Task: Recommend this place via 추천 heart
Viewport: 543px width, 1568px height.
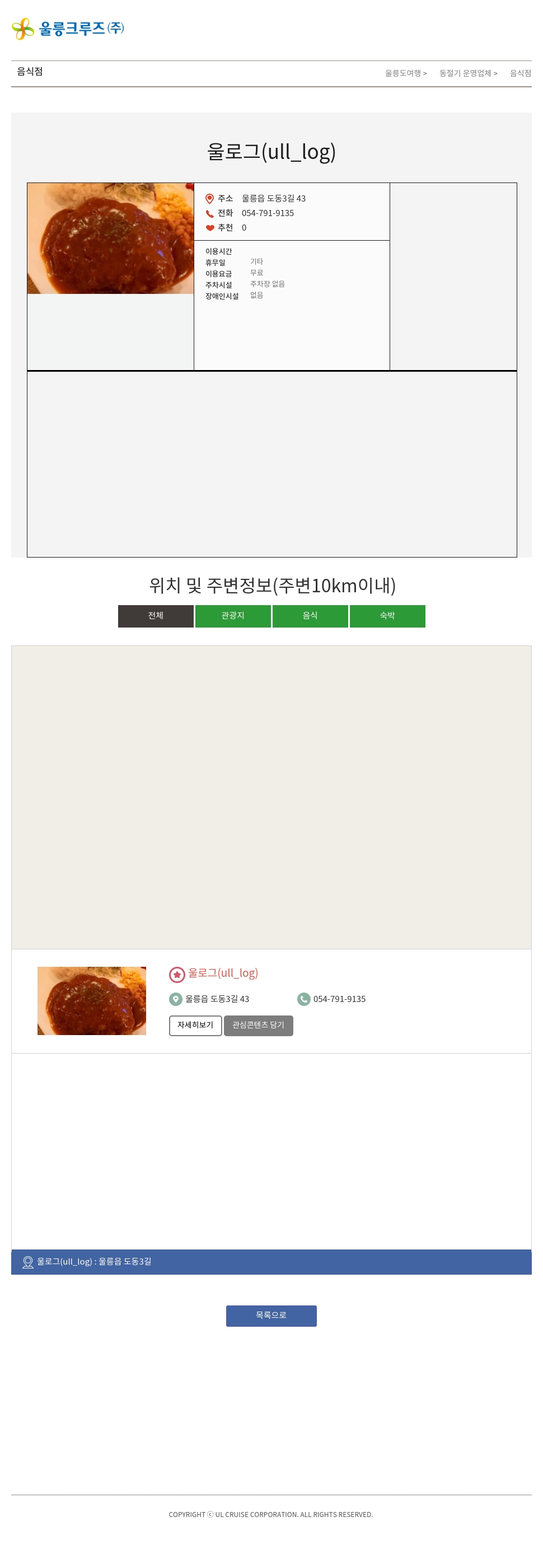Action: [210, 228]
